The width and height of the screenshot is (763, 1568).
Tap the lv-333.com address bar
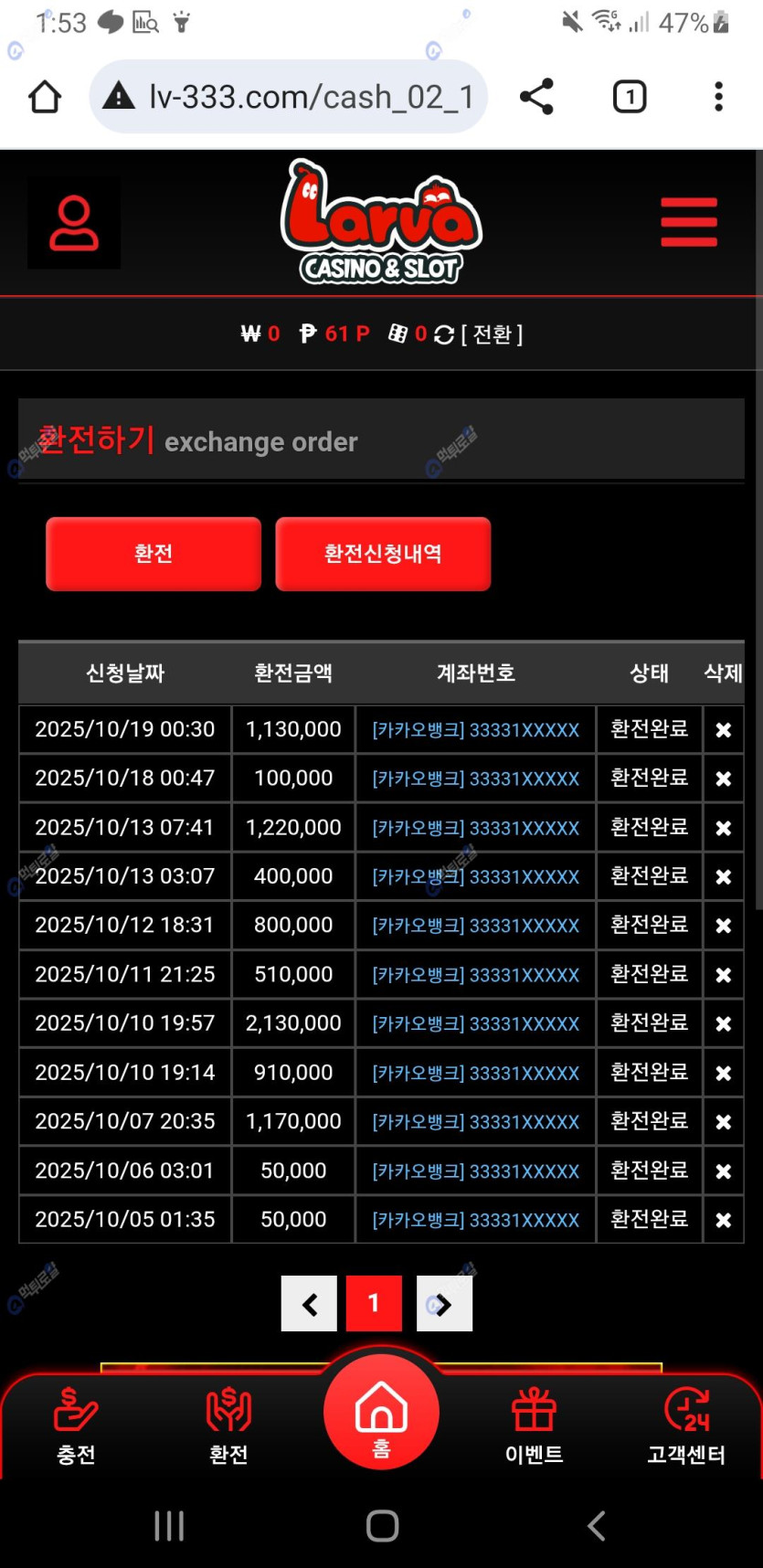point(289,97)
